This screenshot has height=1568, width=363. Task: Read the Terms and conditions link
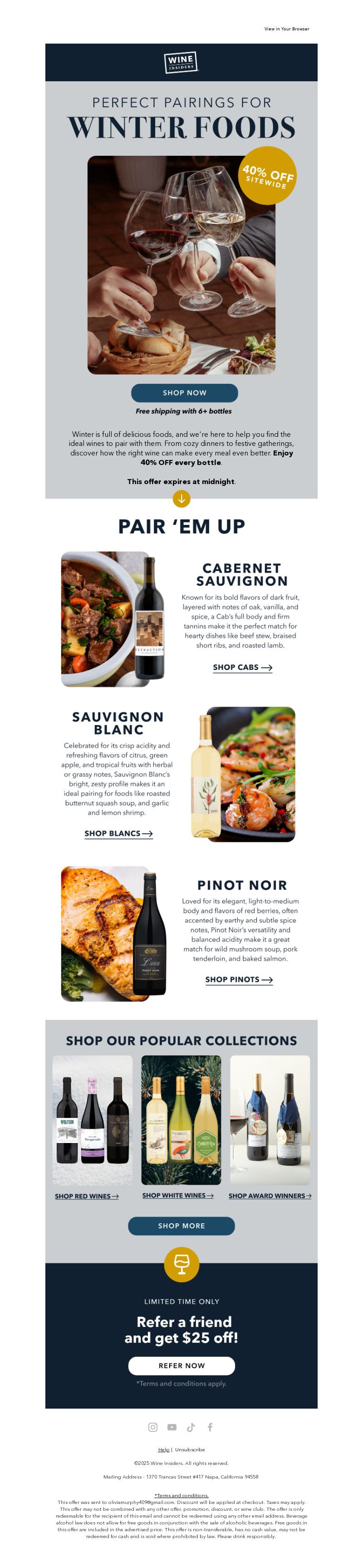click(181, 1495)
